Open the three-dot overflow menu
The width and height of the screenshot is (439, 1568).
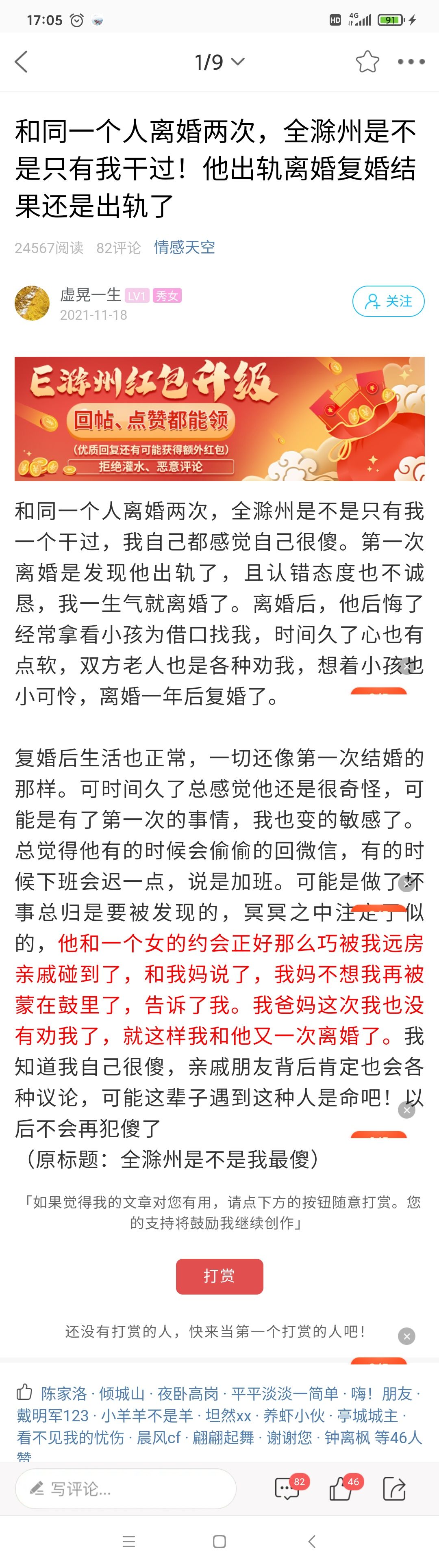coord(411,61)
